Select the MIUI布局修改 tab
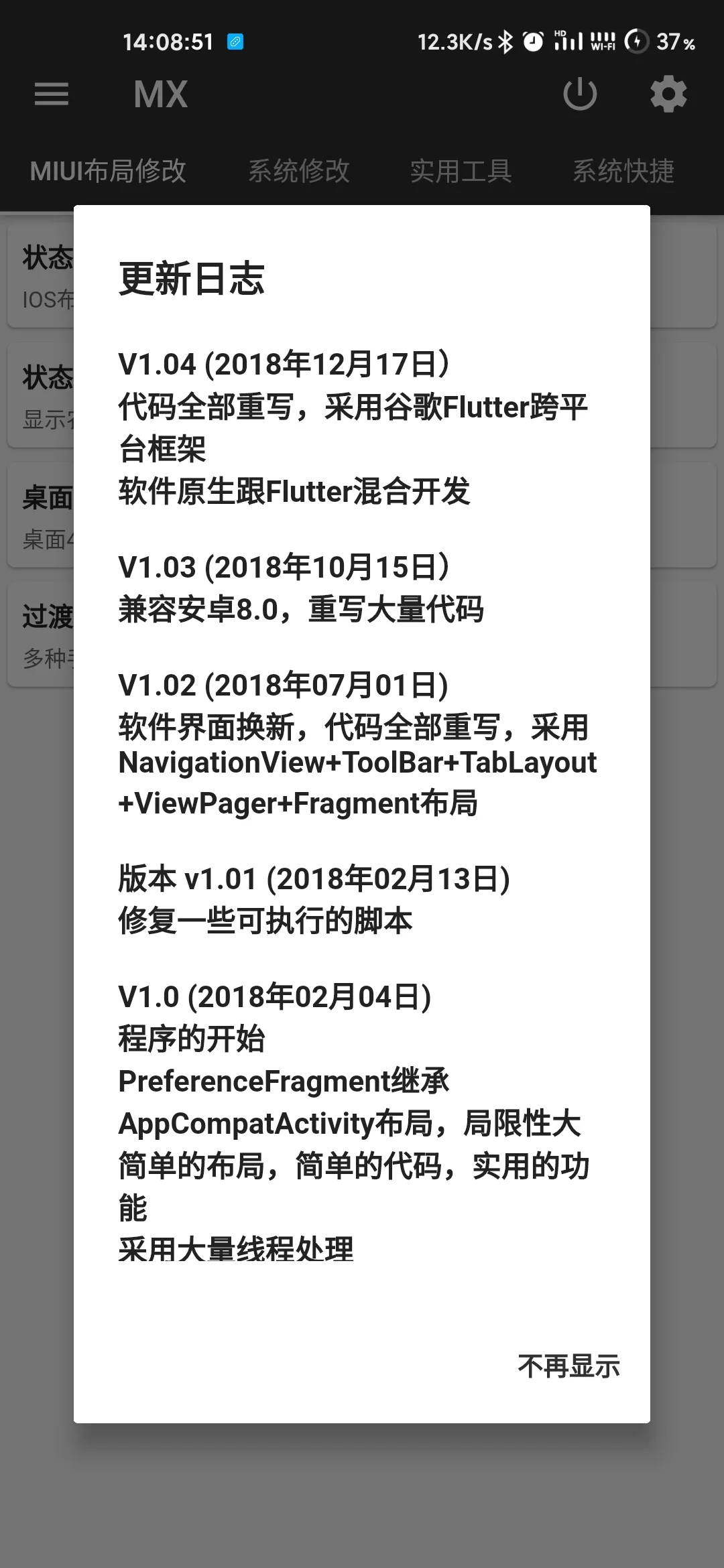This screenshot has height=1568, width=724. 108,171
